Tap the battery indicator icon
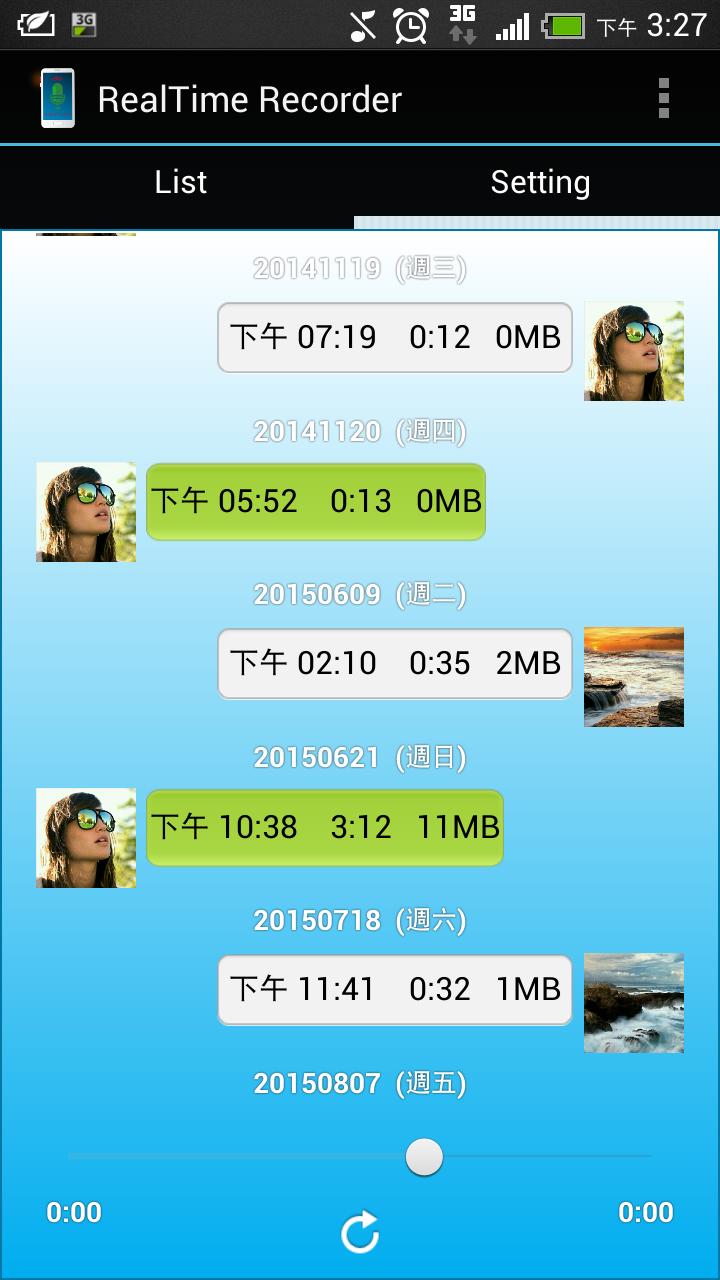This screenshot has height=1280, width=720. [560, 23]
